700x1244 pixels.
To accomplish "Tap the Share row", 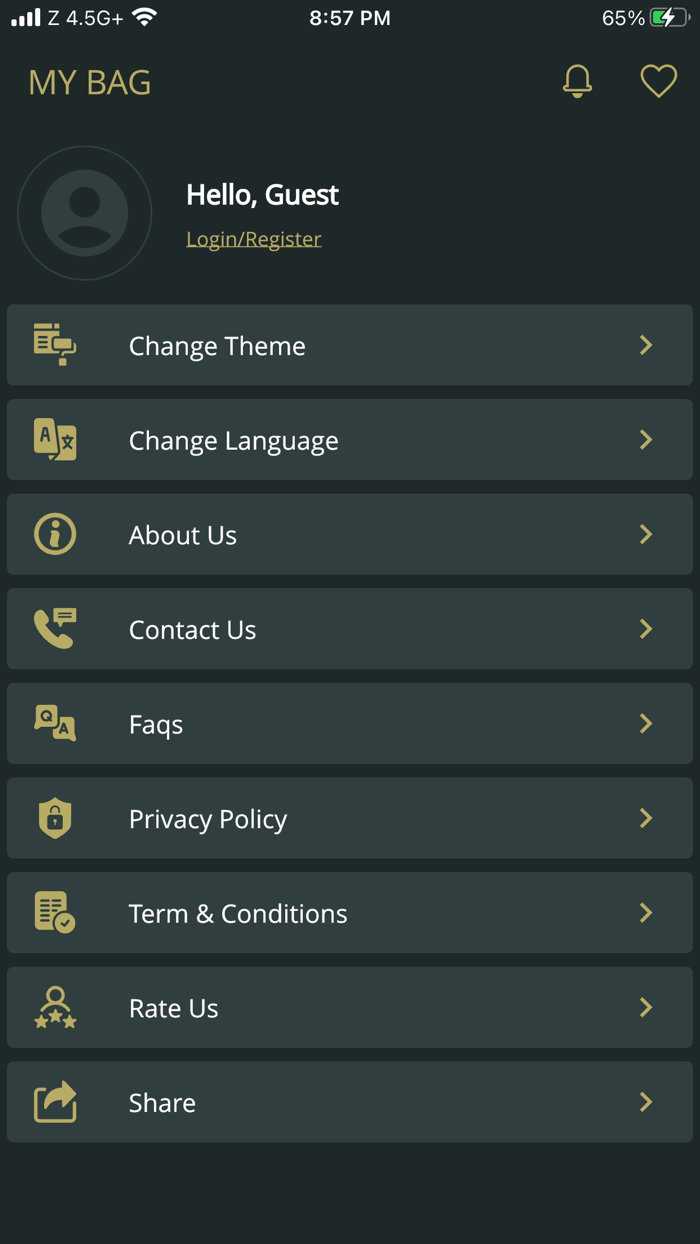I will (x=350, y=1102).
